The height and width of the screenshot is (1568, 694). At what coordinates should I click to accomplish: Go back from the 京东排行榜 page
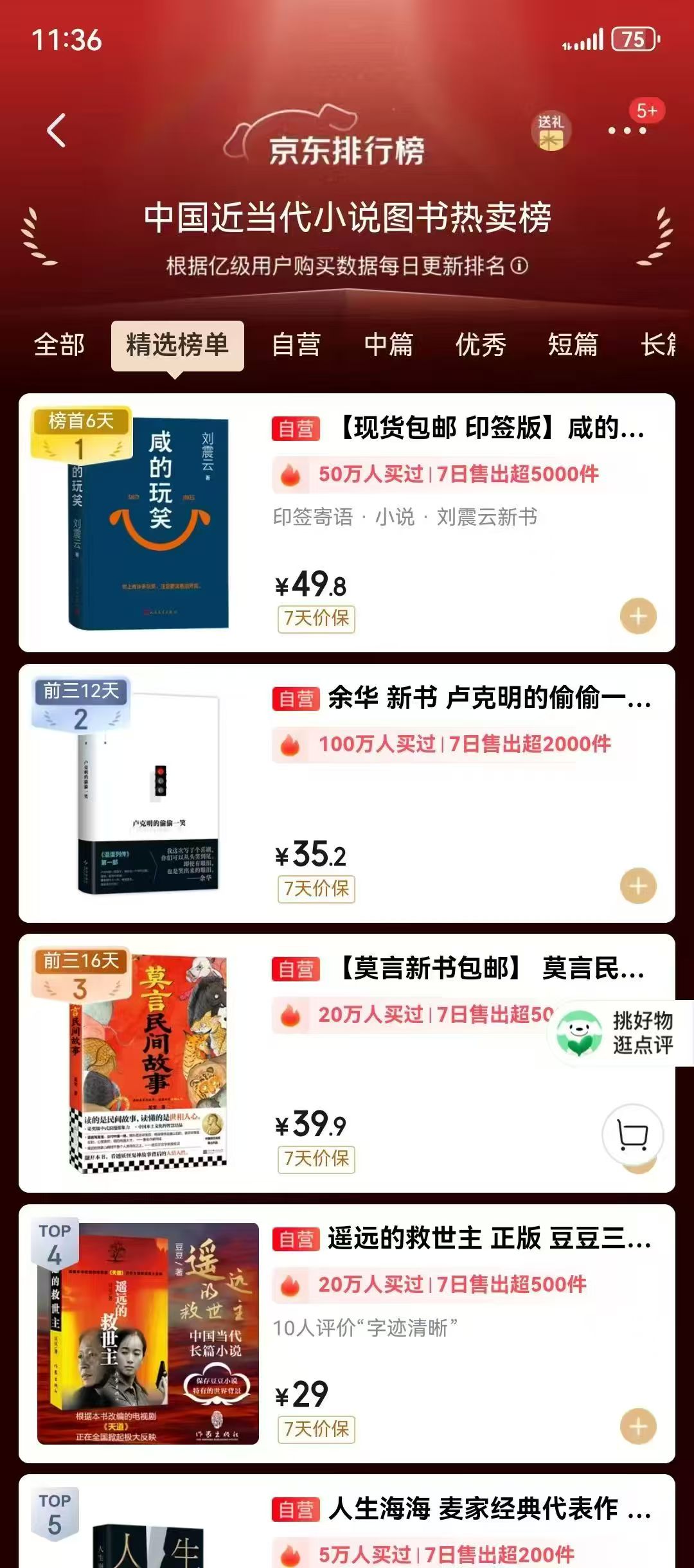point(57,130)
